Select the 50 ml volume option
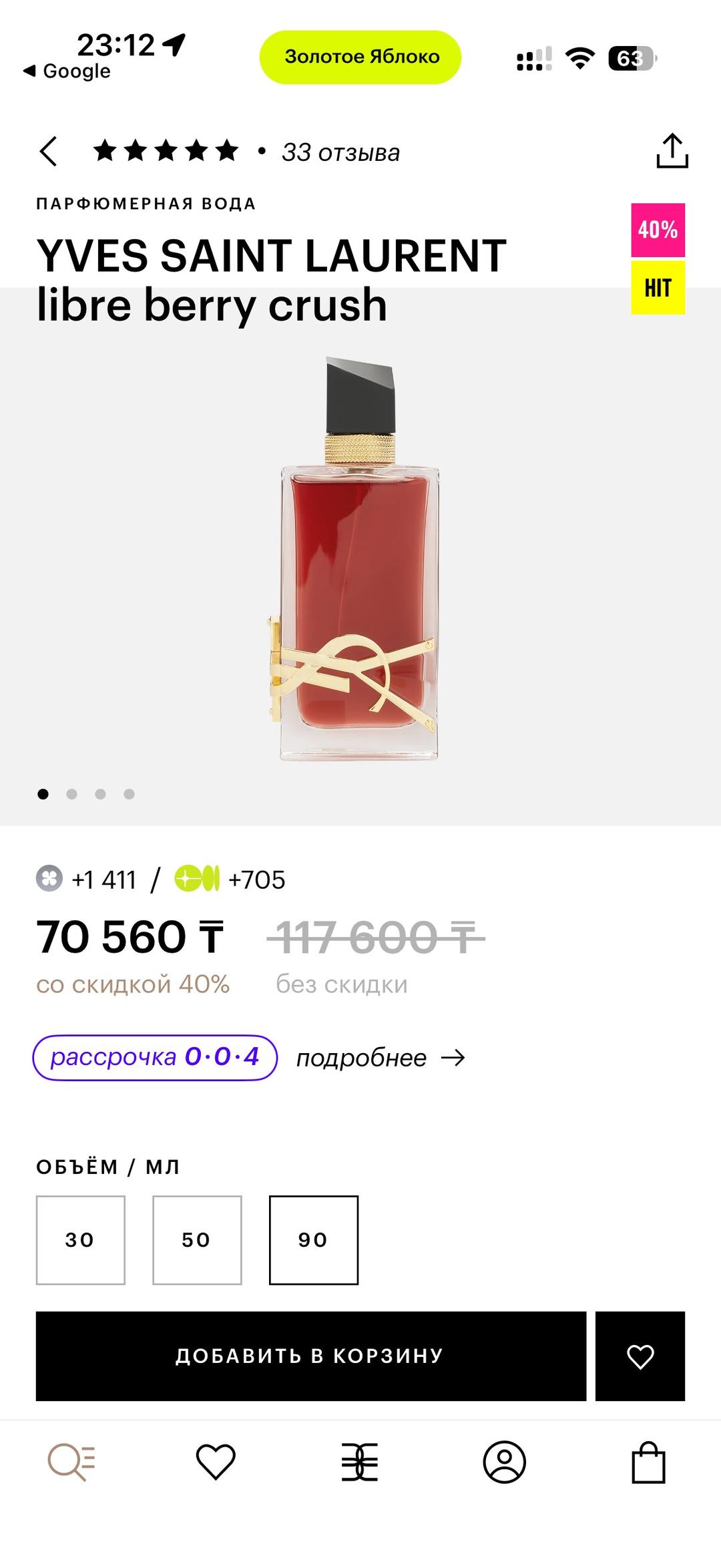 tap(197, 1240)
